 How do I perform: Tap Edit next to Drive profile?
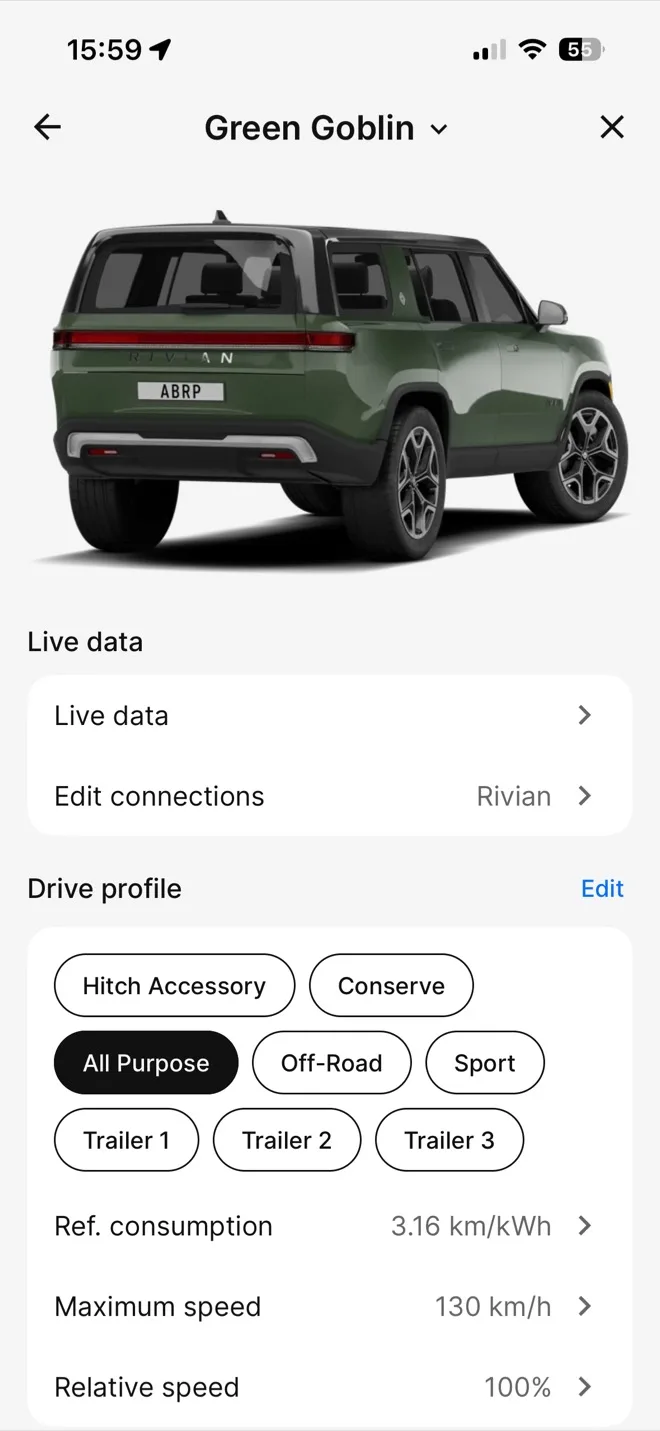(602, 889)
